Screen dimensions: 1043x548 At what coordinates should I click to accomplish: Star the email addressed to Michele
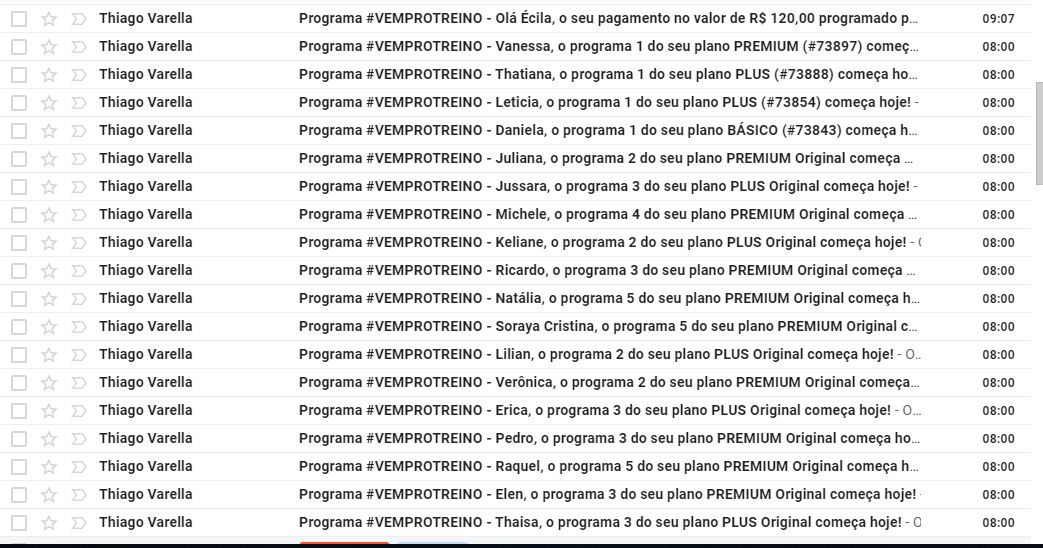[x=48, y=214]
